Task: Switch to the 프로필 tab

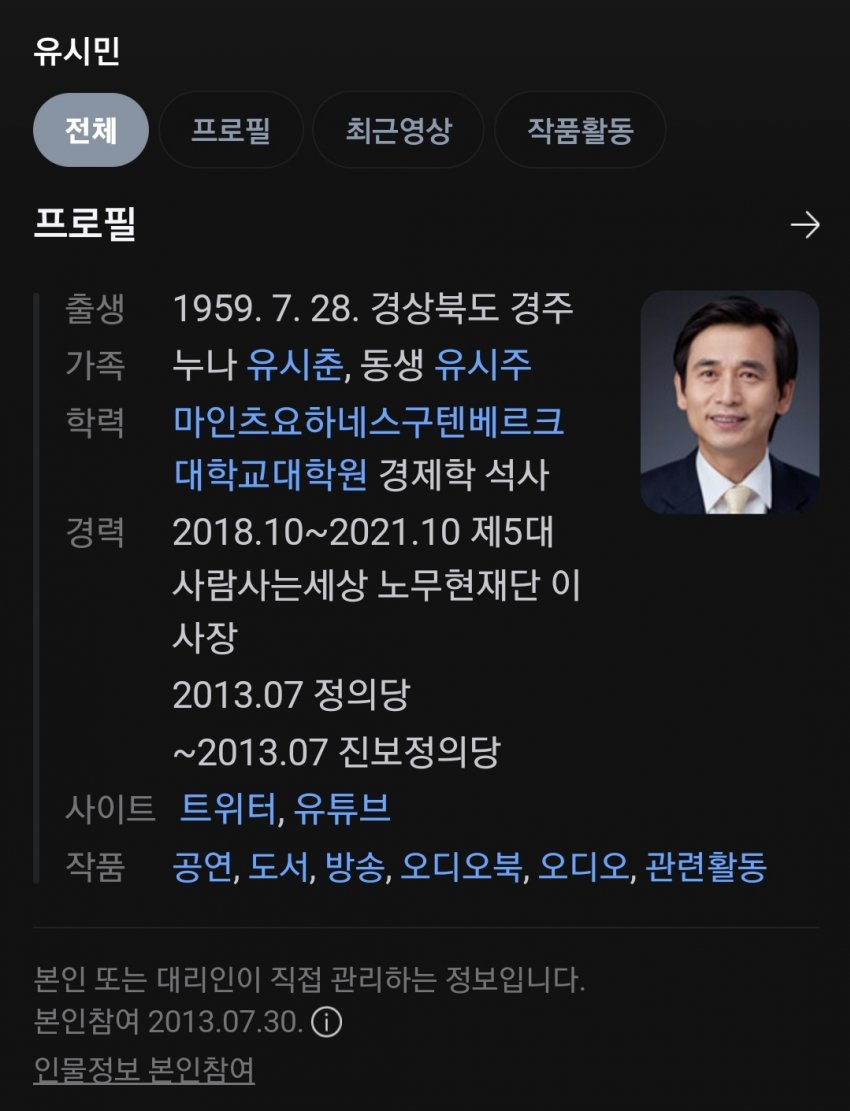Action: pyautogui.click(x=231, y=131)
